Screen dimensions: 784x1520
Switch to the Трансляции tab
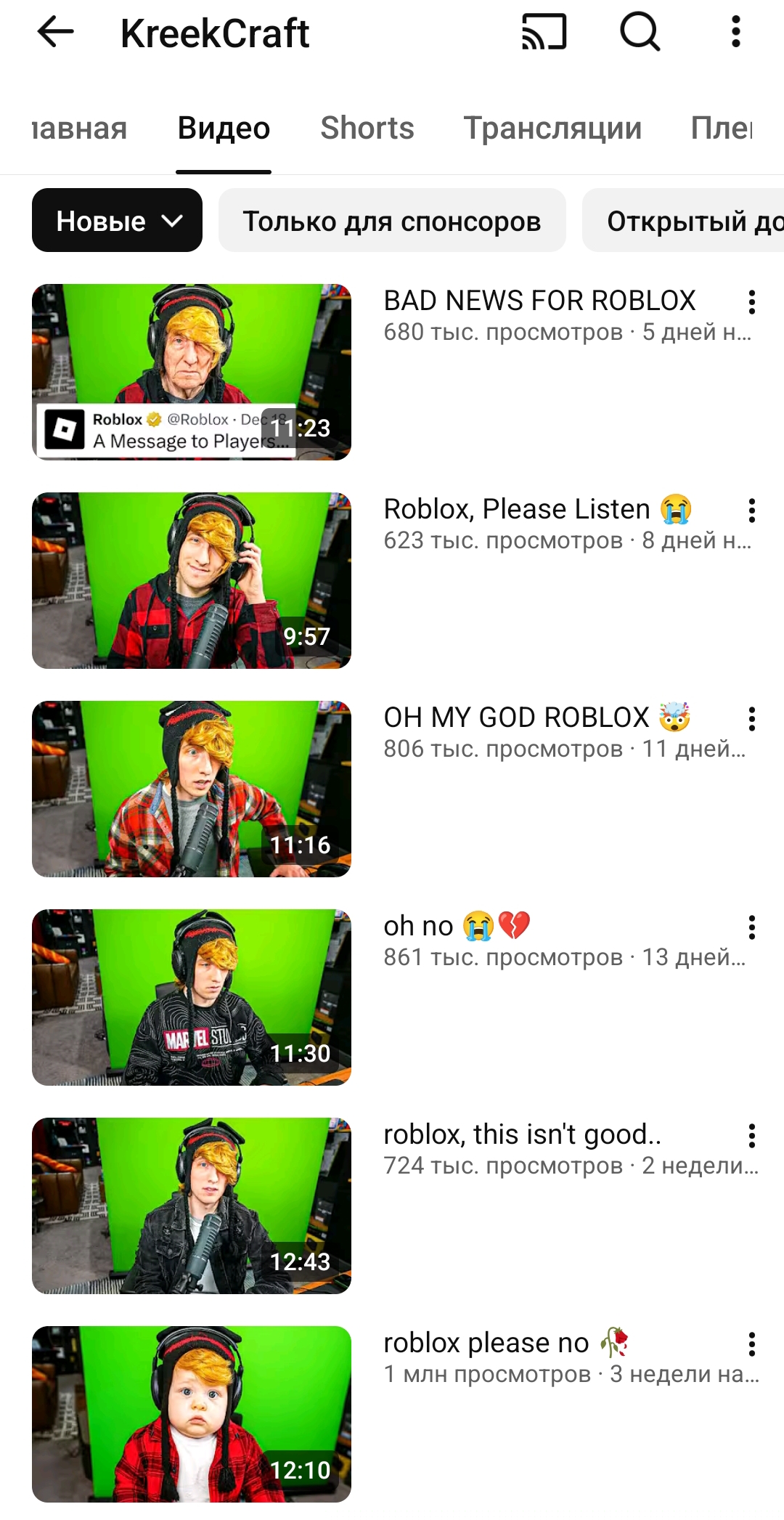click(x=552, y=129)
